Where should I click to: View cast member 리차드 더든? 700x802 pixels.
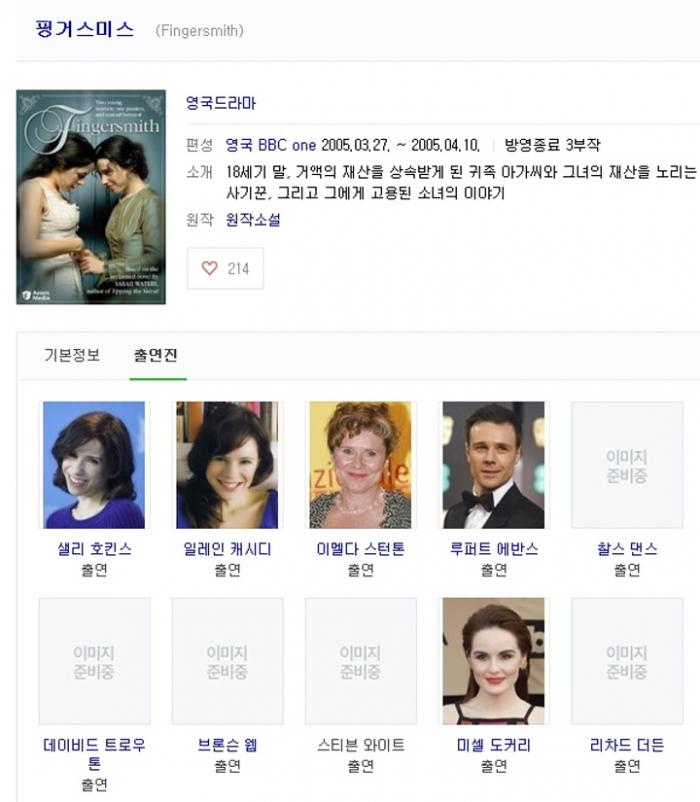(x=626, y=745)
